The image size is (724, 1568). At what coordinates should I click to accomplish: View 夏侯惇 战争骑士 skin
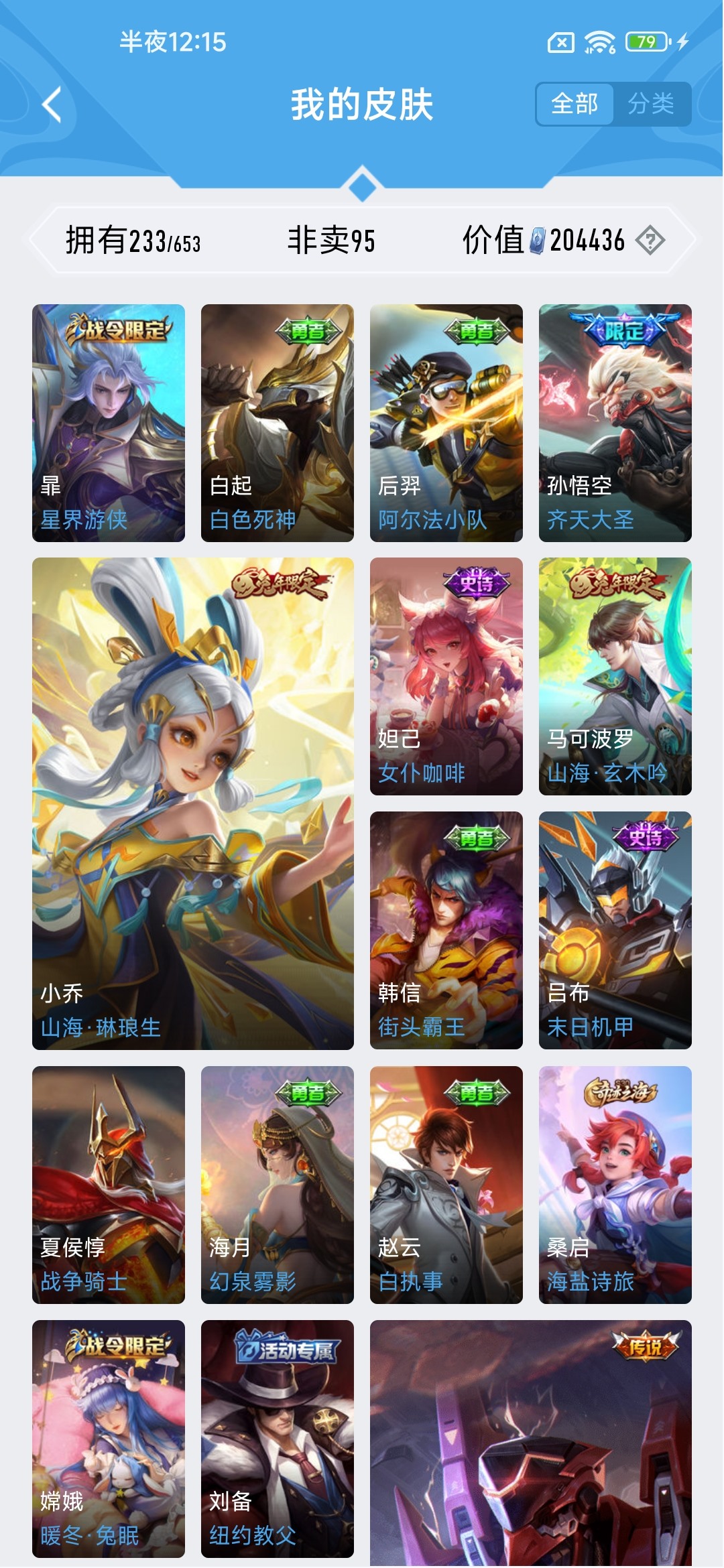[109, 1184]
